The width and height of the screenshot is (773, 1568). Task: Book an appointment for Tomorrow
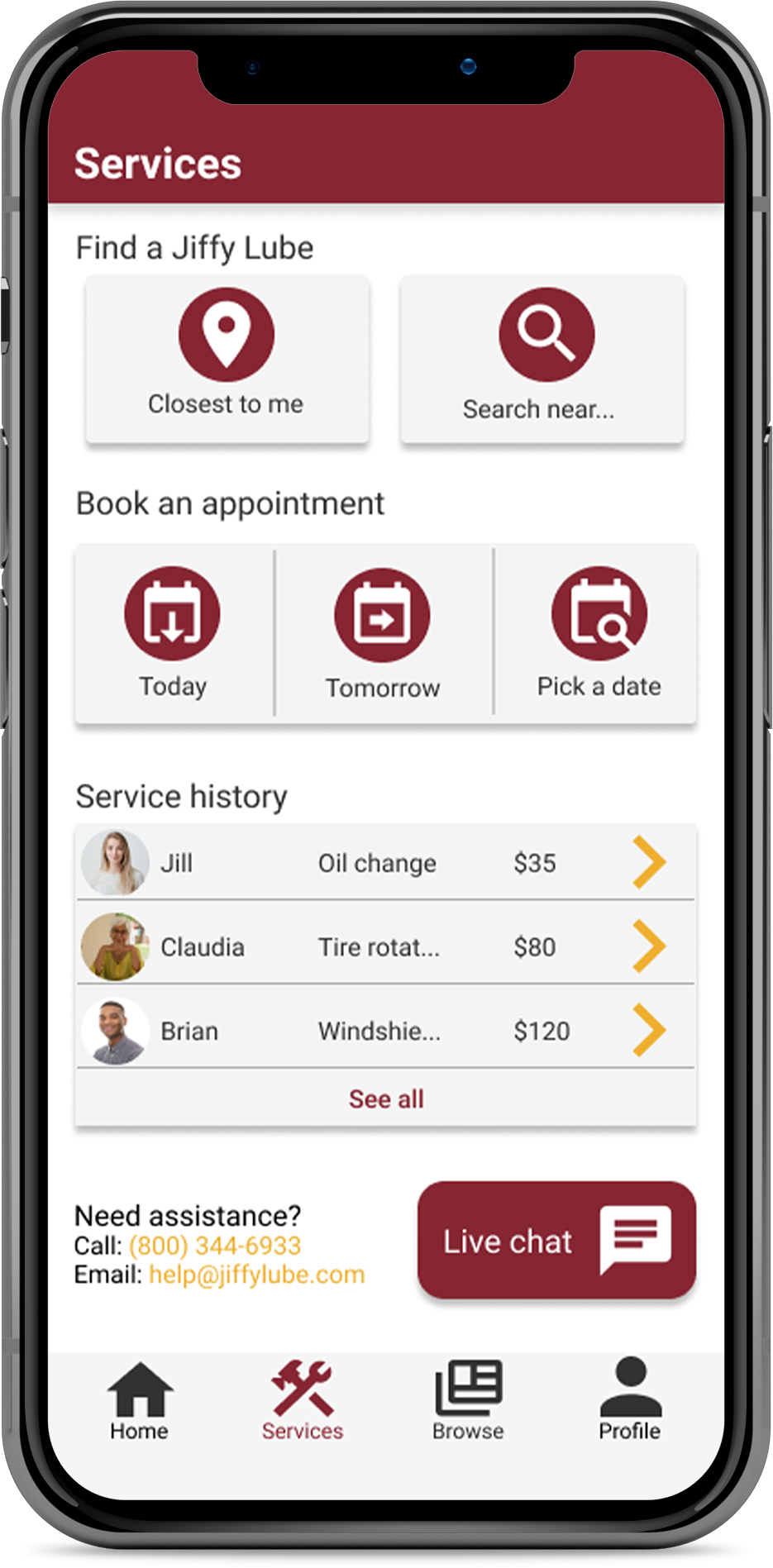point(382,633)
